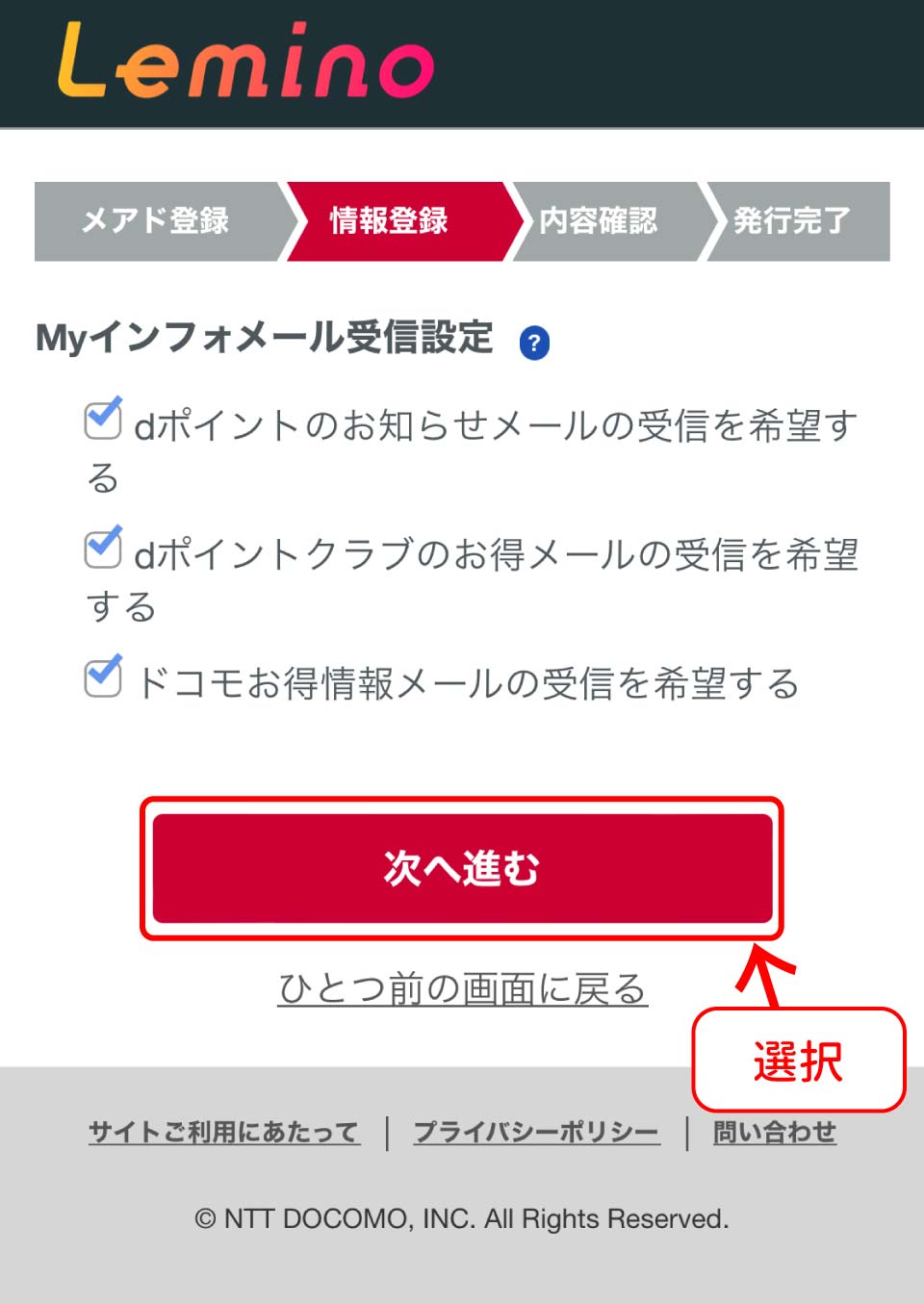Tap the 次へ進む button
The width and height of the screenshot is (924, 1304).
click(462, 868)
